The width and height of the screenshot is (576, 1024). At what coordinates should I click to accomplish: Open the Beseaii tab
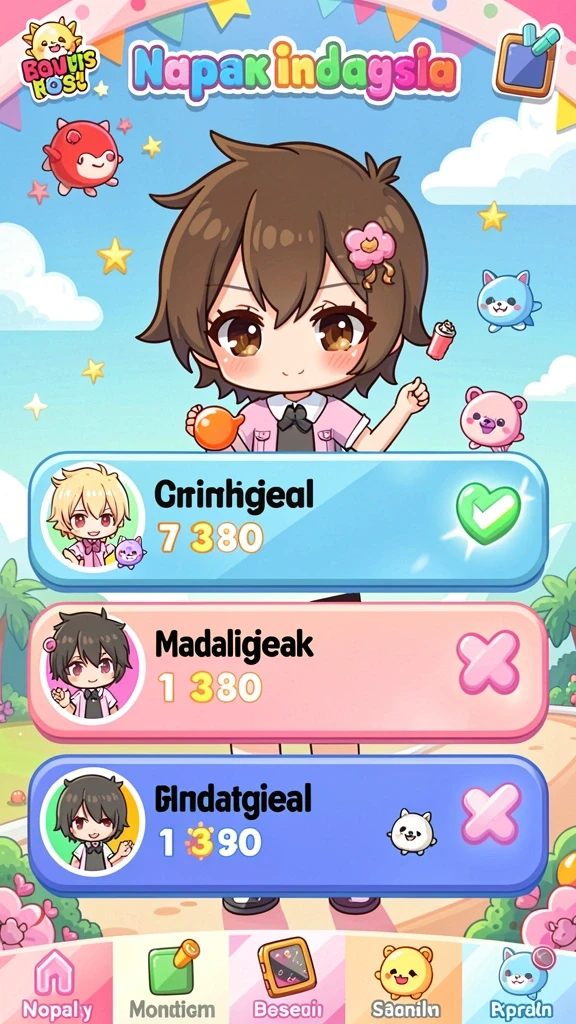pyautogui.click(x=287, y=982)
